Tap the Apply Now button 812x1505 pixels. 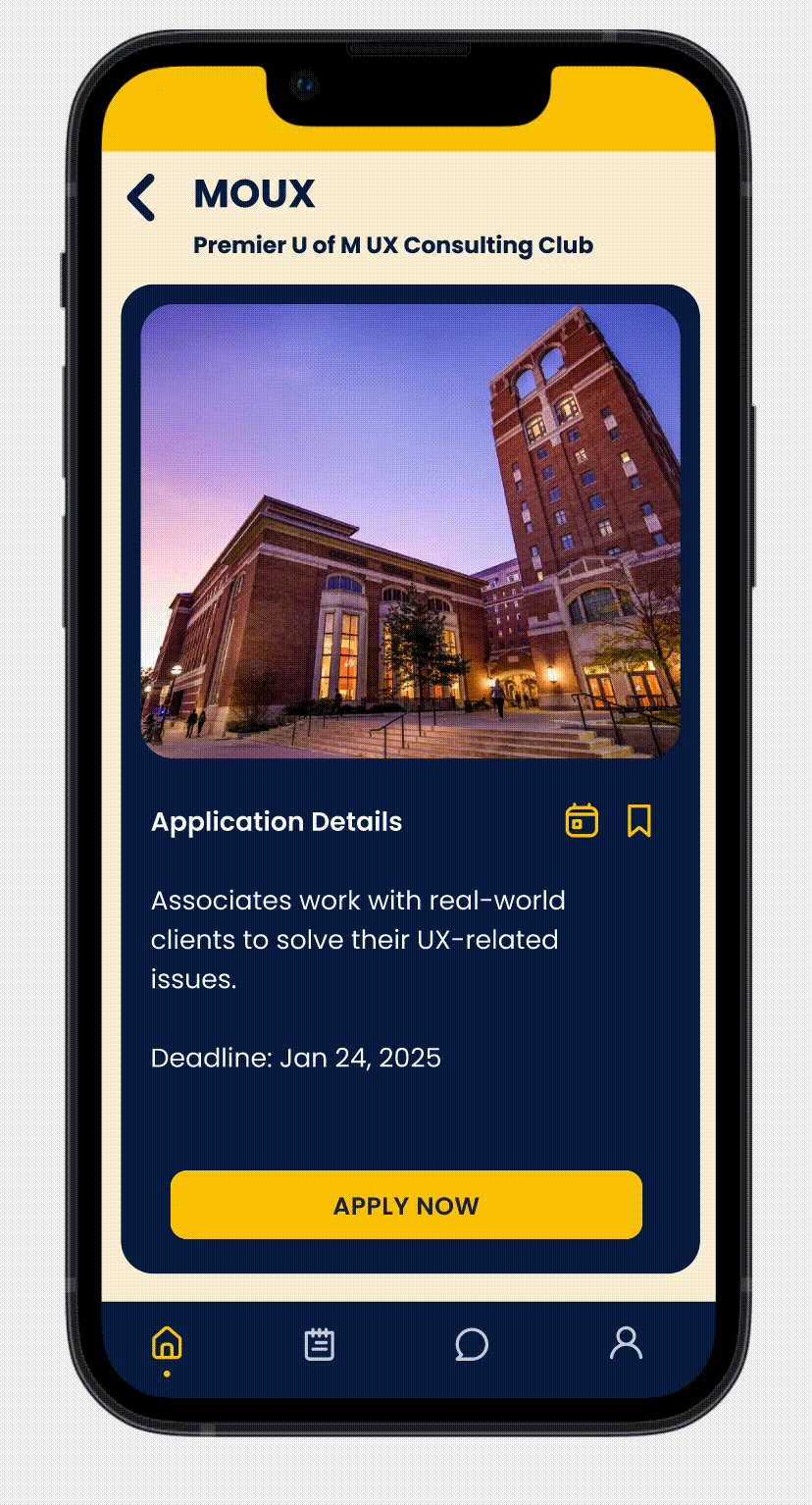406,1205
